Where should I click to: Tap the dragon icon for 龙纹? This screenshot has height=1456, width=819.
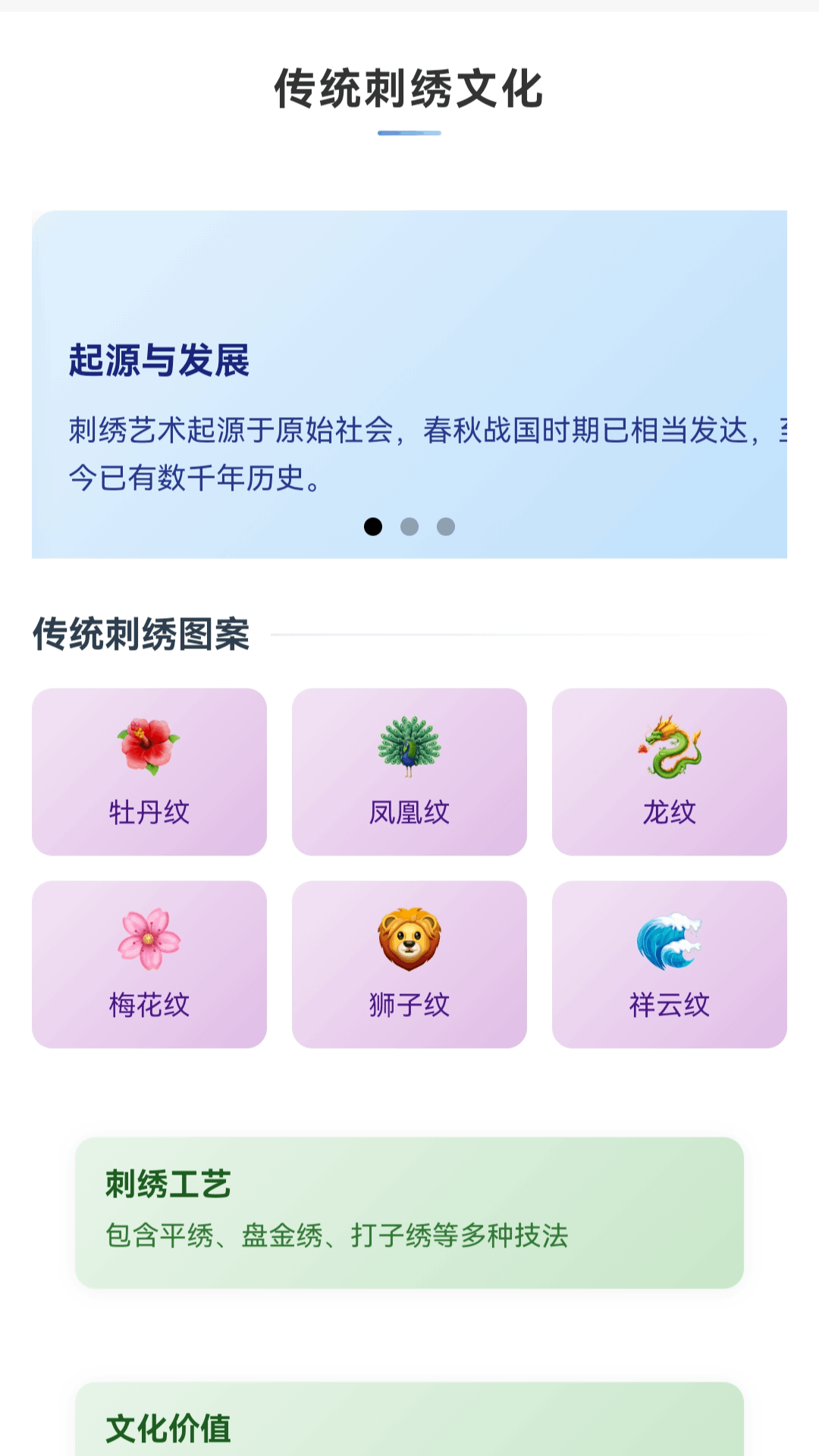point(670,747)
